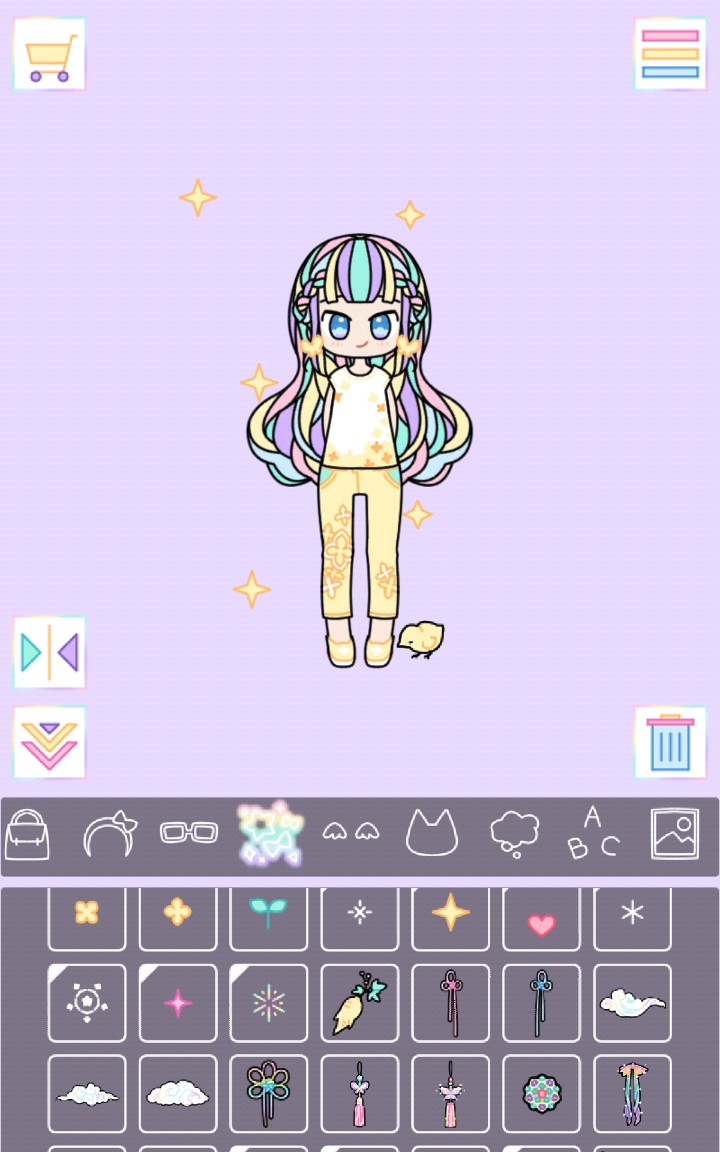720x1152 pixels.
Task: Select the round mandala flower item
Action: tap(541, 1093)
